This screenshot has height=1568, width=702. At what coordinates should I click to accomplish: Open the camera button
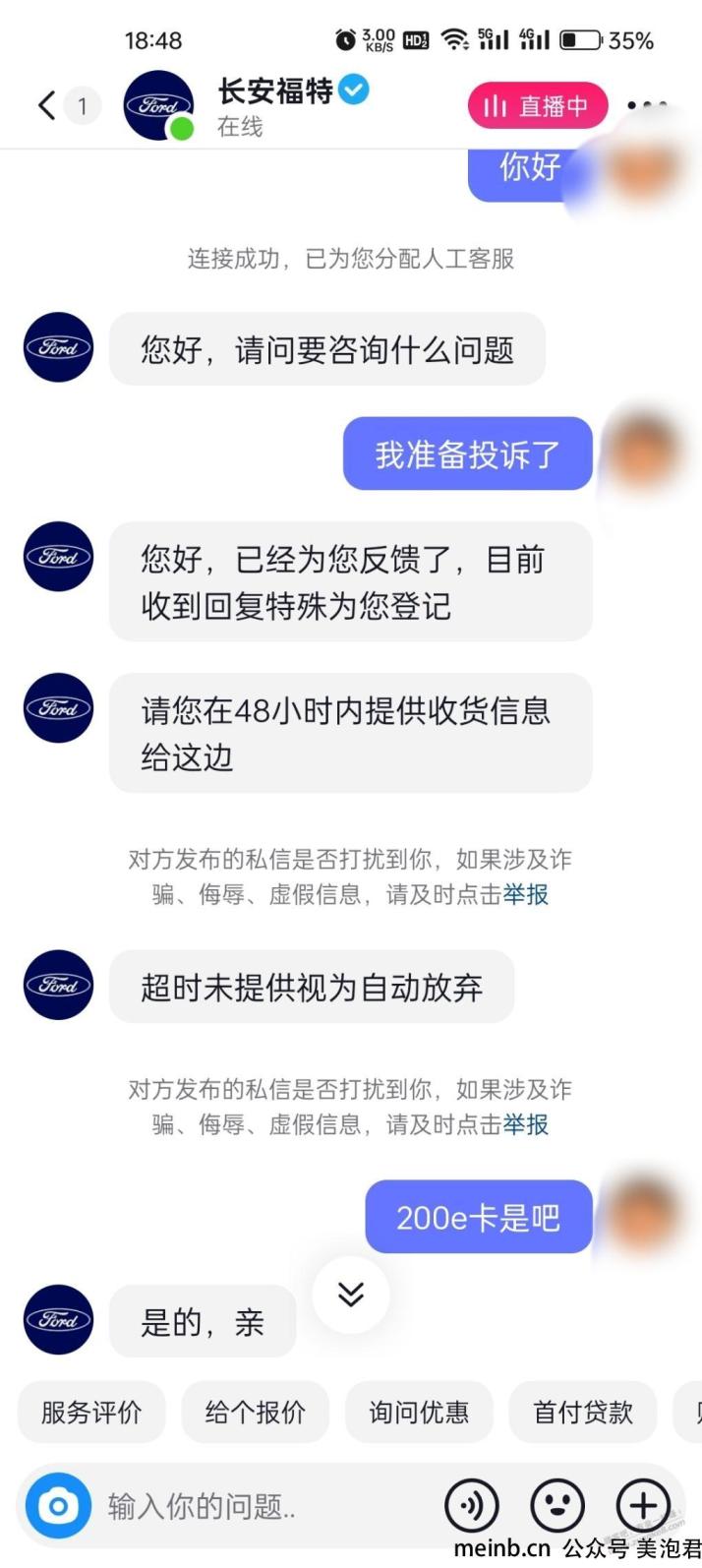58,1506
